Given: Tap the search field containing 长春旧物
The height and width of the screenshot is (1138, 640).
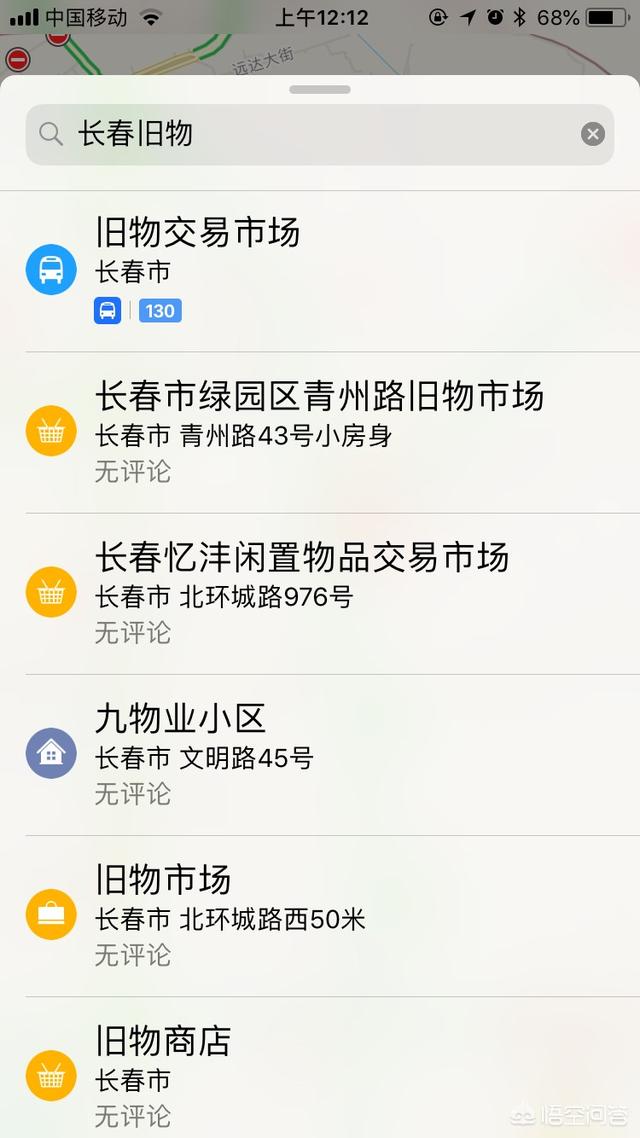Looking at the screenshot, I should tap(300, 134).
